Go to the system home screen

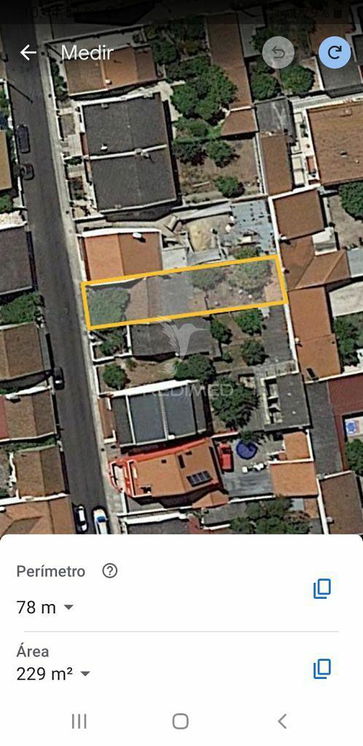click(x=180, y=721)
